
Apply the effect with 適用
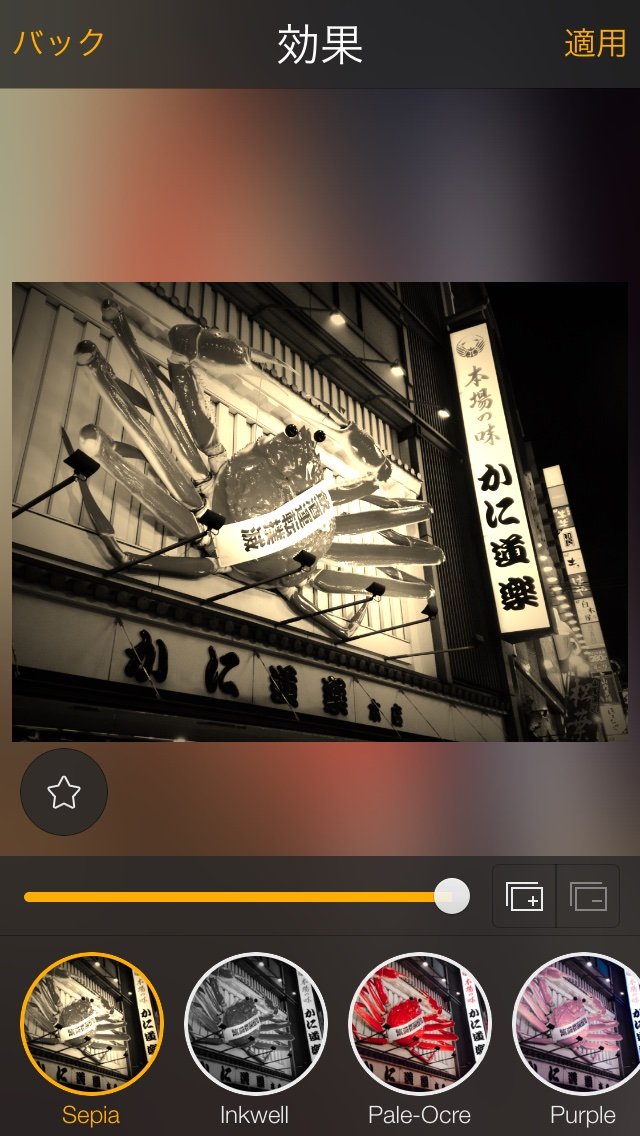pos(594,43)
